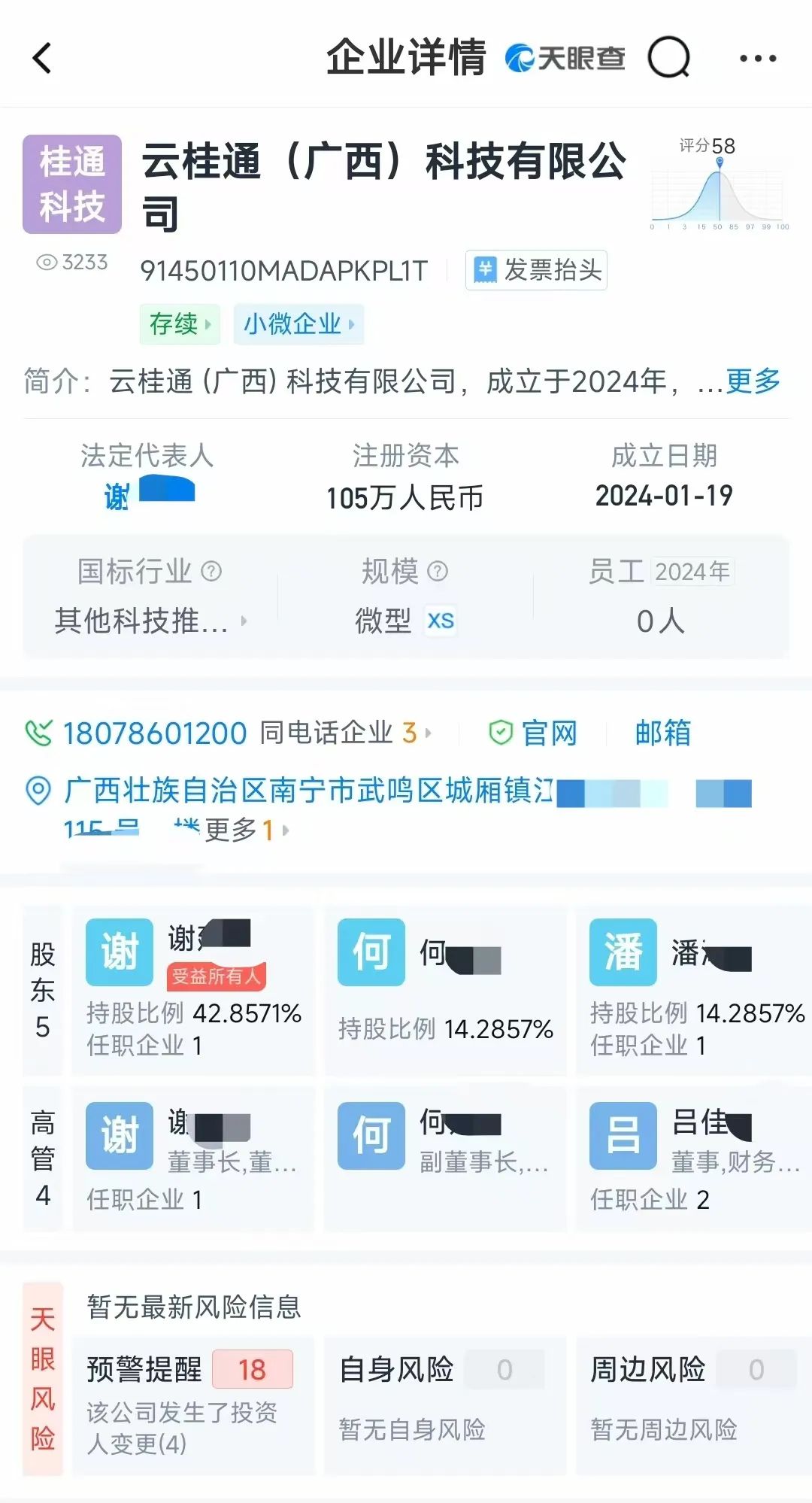Open 自身风险 card
This screenshot has width=812, height=1503.
coord(444,1404)
